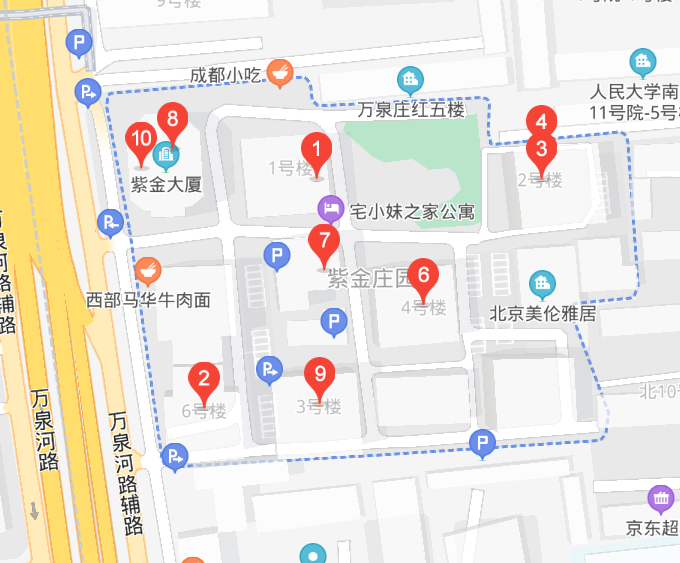View the 宅小妹之家公寓 hotel icon
This screenshot has height=563, width=680.
coord(329,209)
